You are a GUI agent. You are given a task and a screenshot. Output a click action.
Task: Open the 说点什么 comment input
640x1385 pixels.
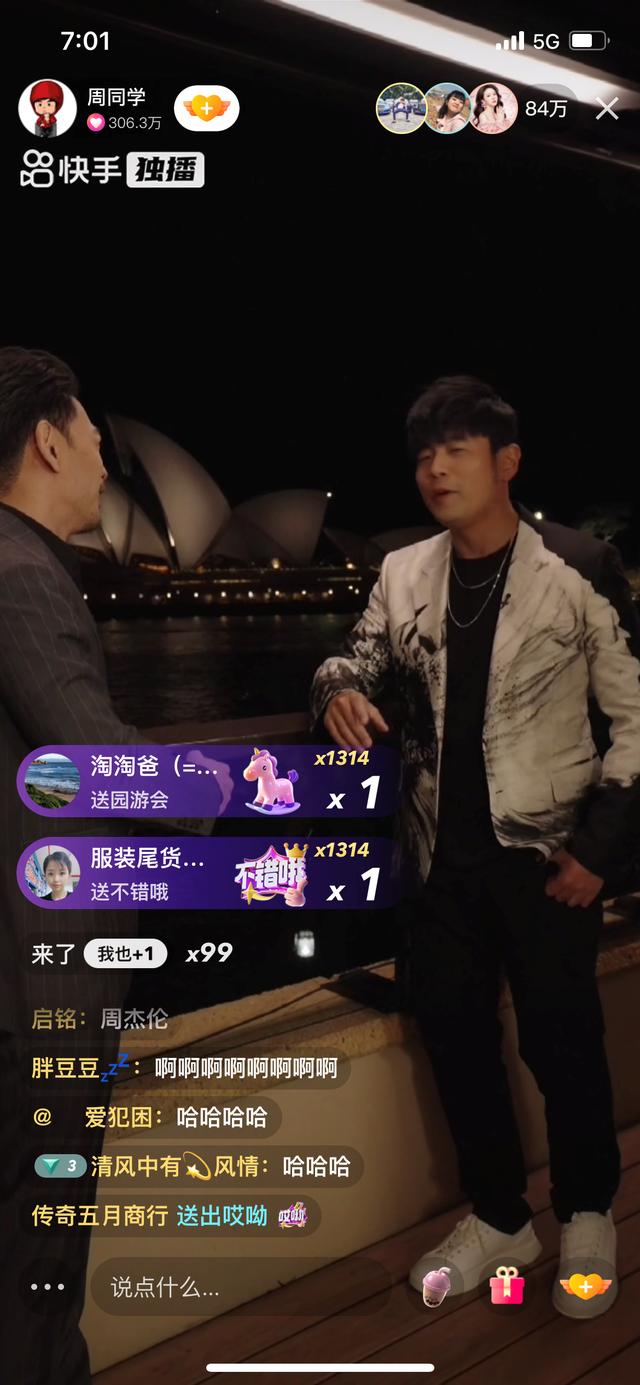(238, 1287)
